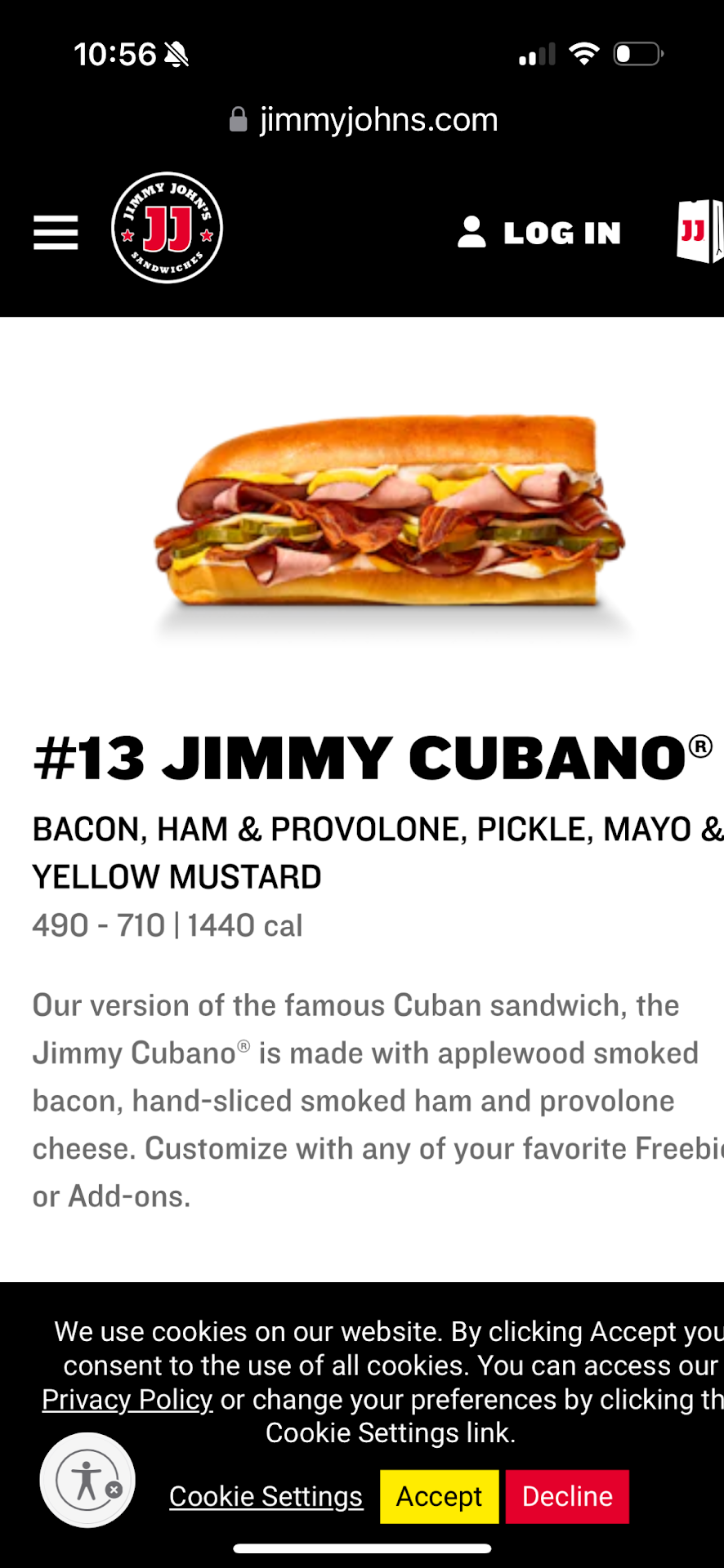Tap LOG IN to sign in
Screen dimensions: 724x1568
point(540,233)
